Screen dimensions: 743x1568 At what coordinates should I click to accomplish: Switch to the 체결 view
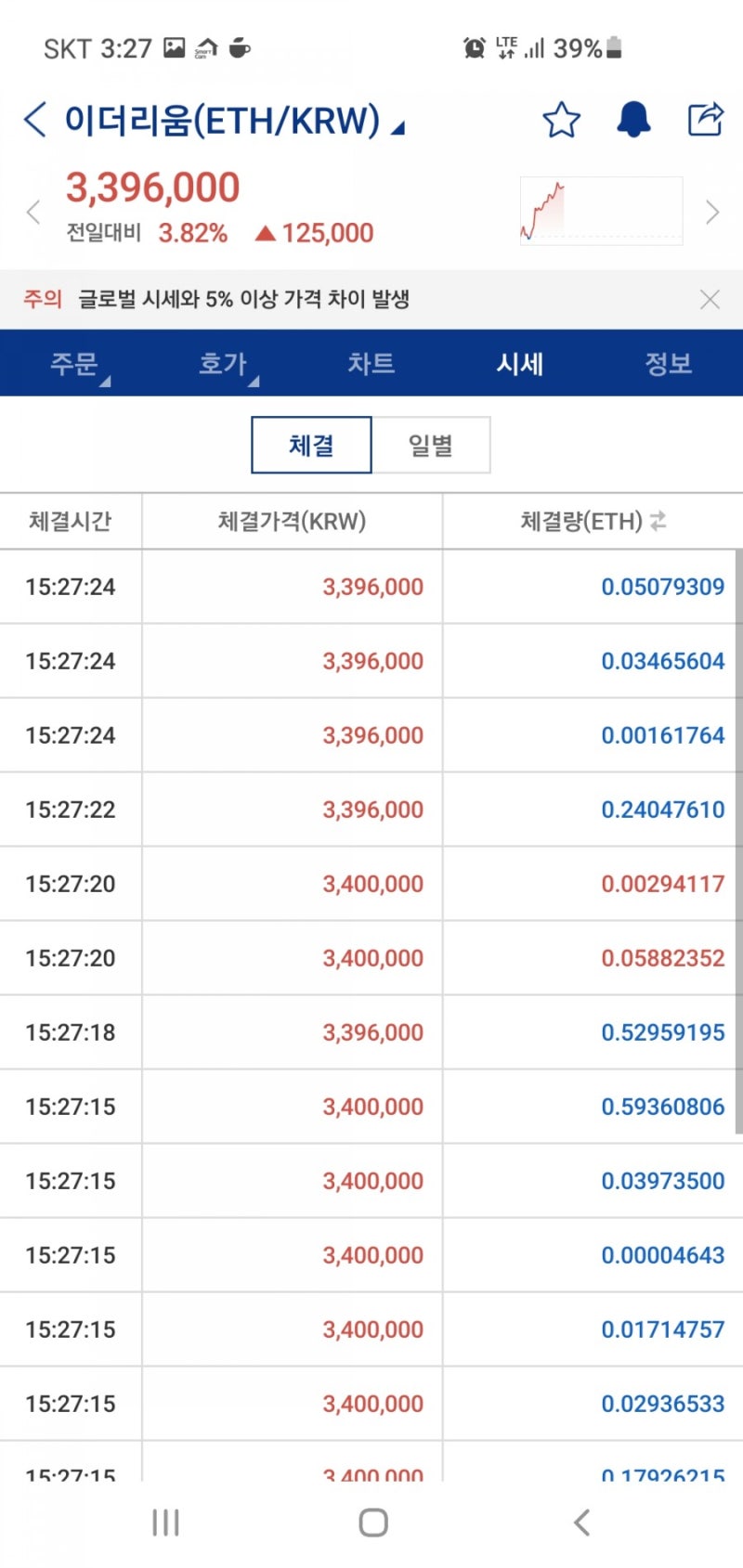[x=311, y=445]
